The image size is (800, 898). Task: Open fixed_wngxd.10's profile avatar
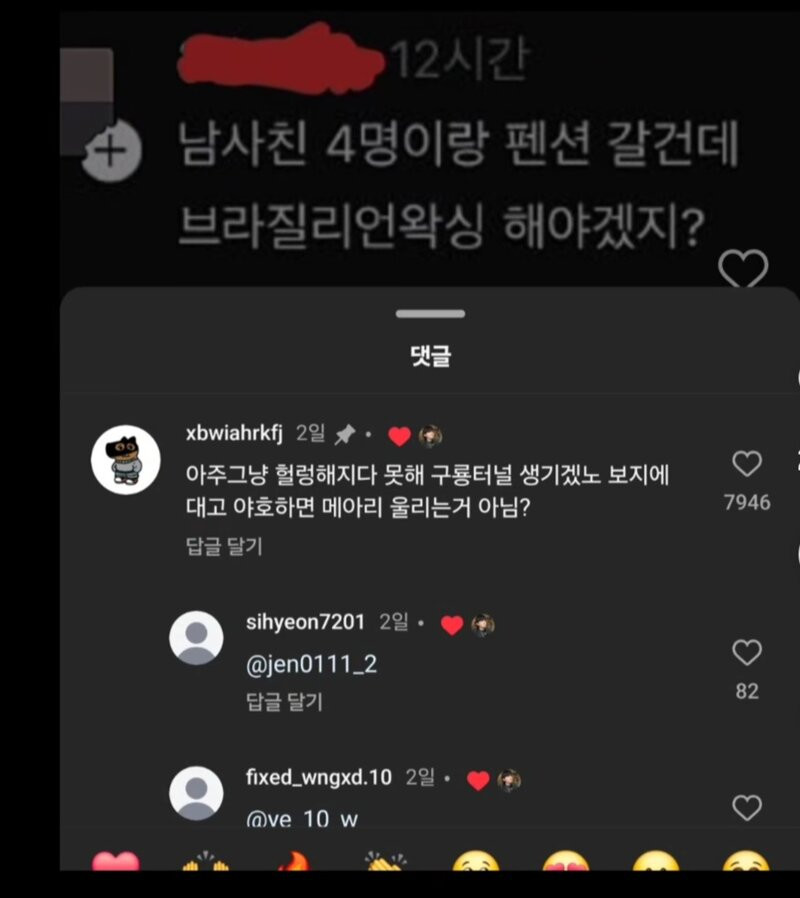point(196,793)
